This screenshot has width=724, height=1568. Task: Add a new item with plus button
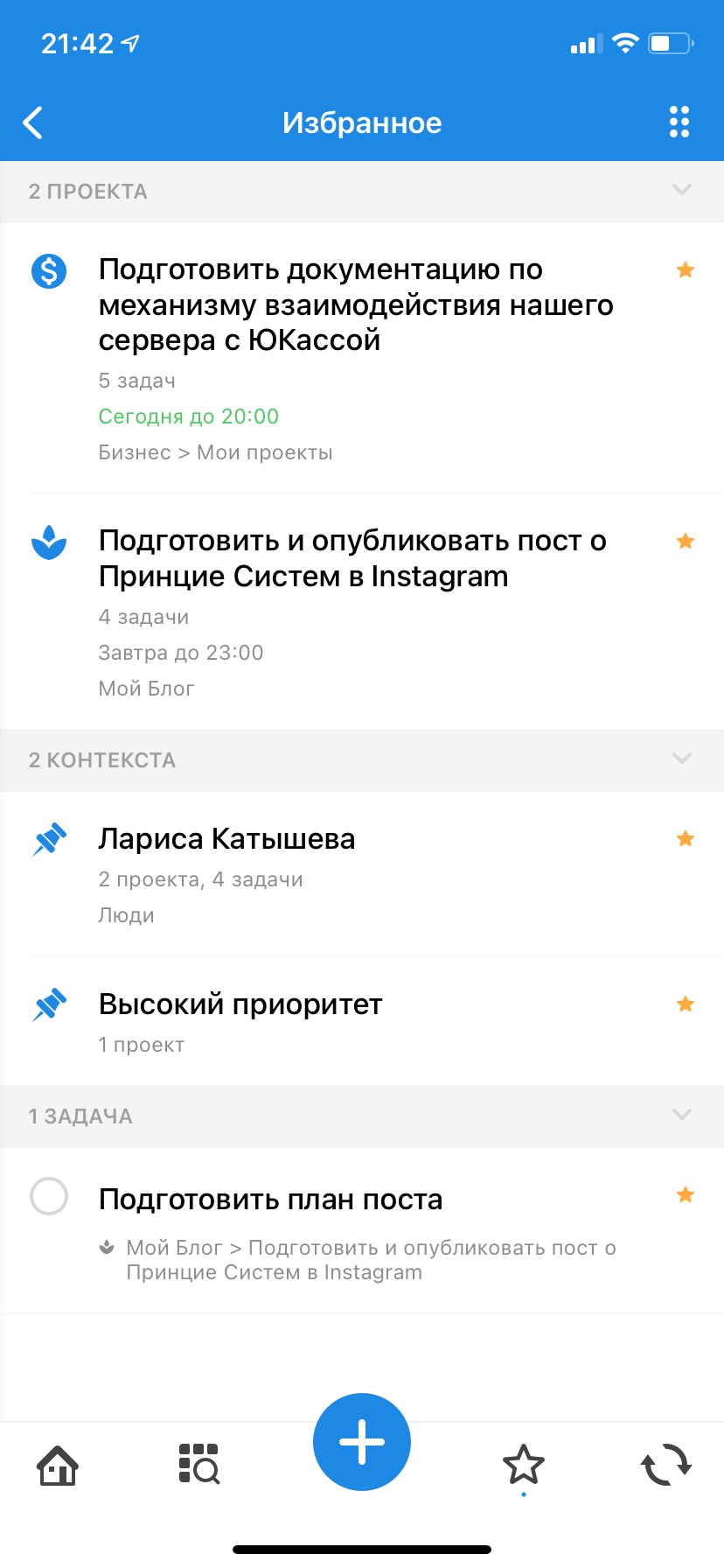pyautogui.click(x=362, y=1441)
